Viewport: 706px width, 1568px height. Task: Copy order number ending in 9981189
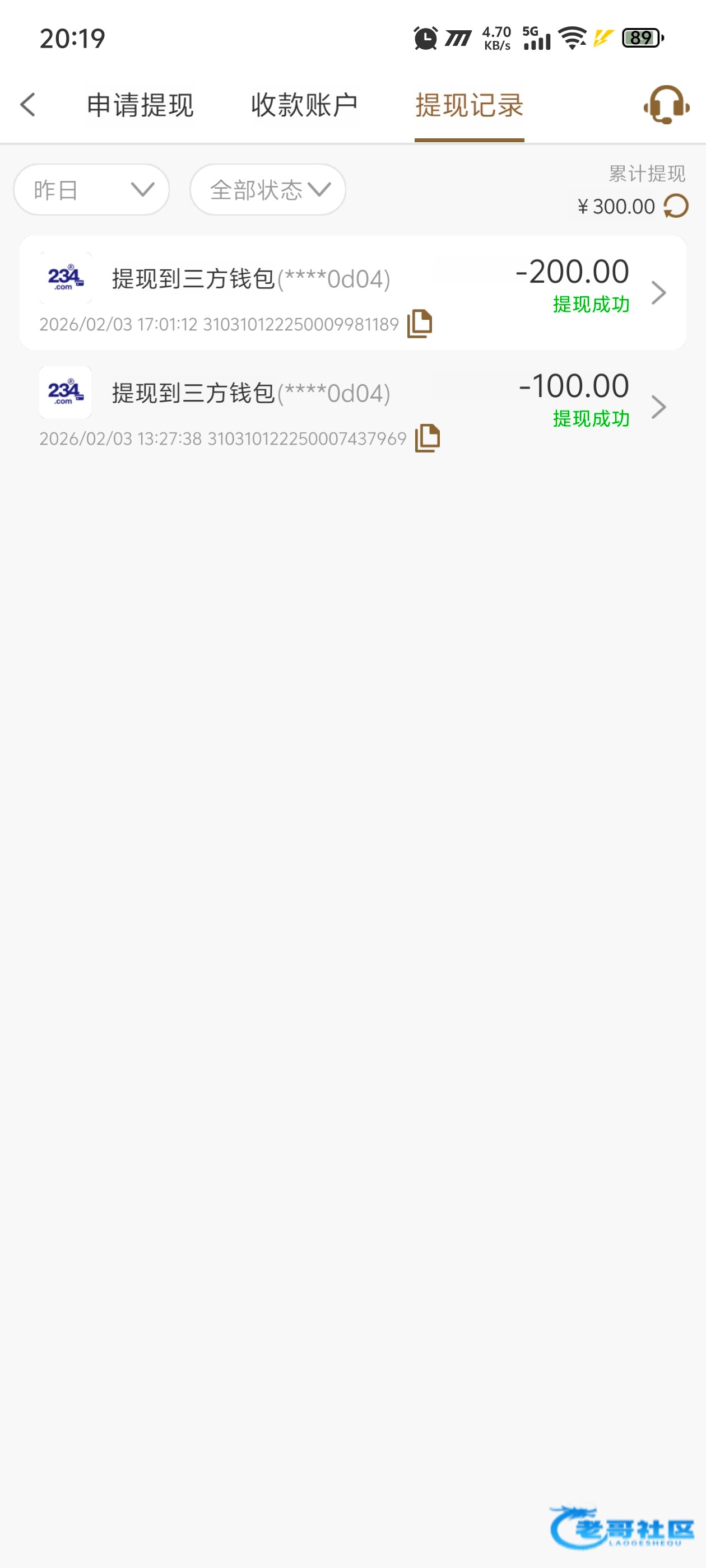pyautogui.click(x=420, y=323)
